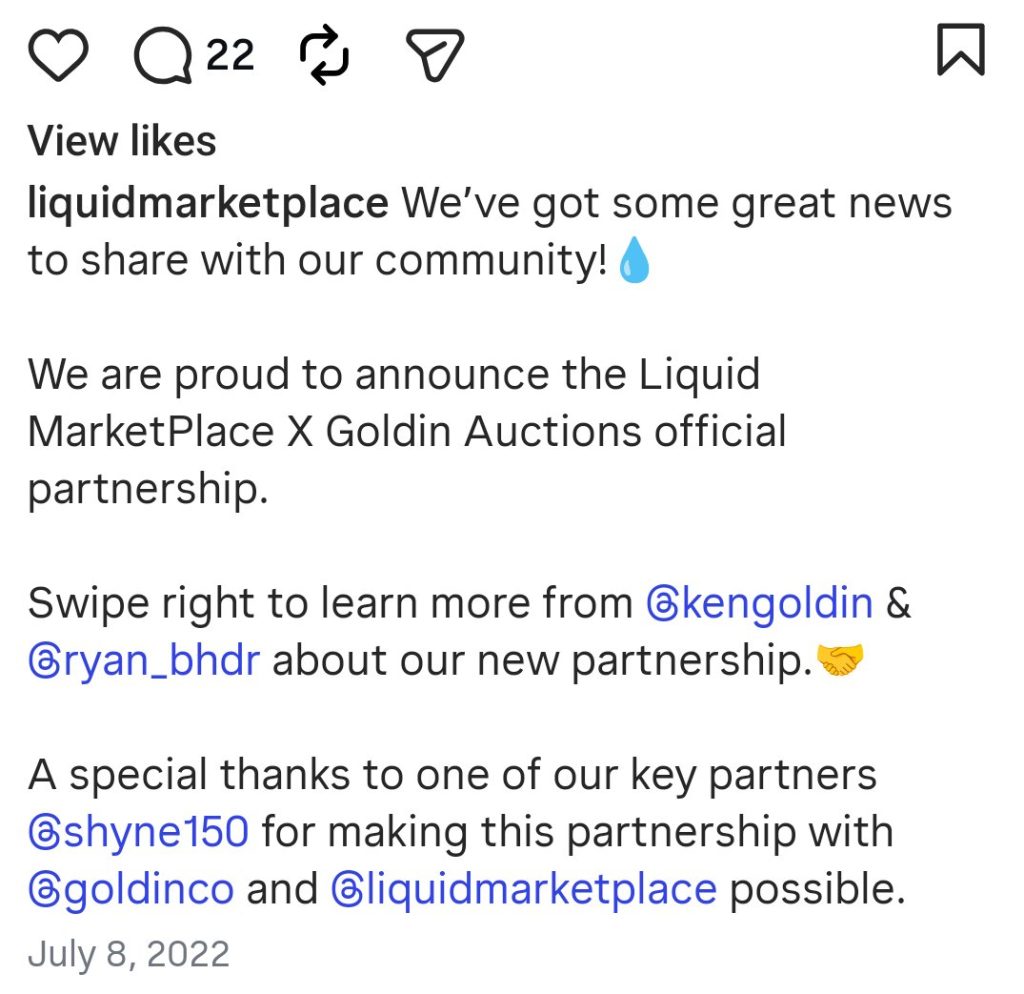This screenshot has width=1024, height=994.
Task: Open the liquidmarketplace profile from the caption username
Action: pyautogui.click(x=208, y=203)
